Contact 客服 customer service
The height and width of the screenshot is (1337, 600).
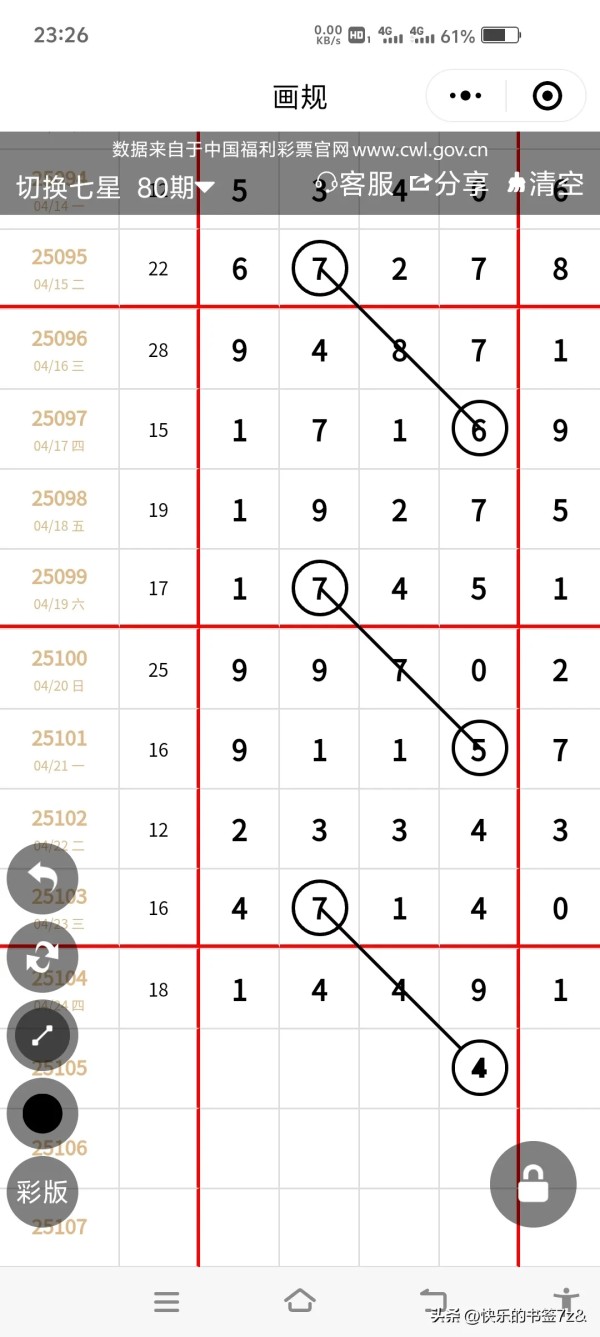point(356,183)
